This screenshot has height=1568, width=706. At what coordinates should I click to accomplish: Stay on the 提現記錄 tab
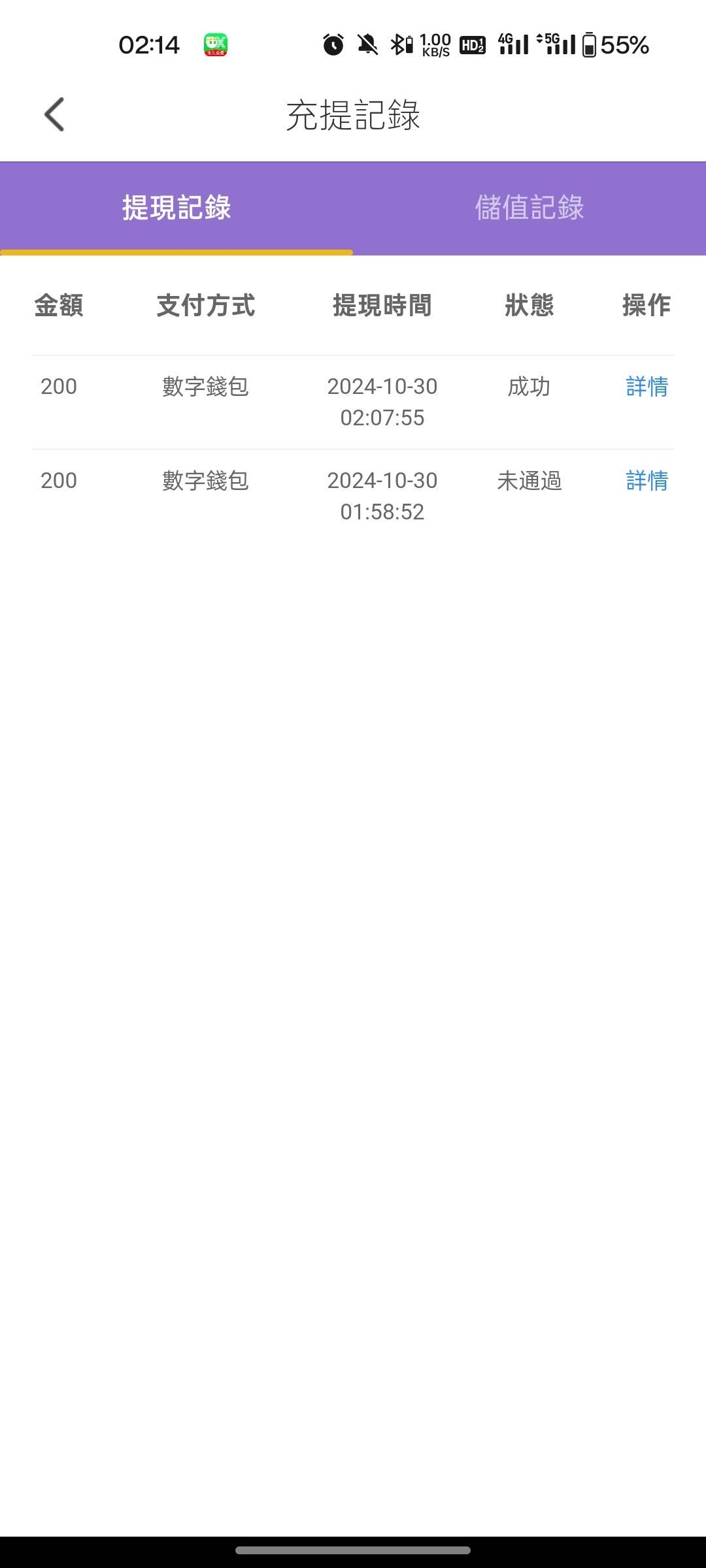click(176, 208)
